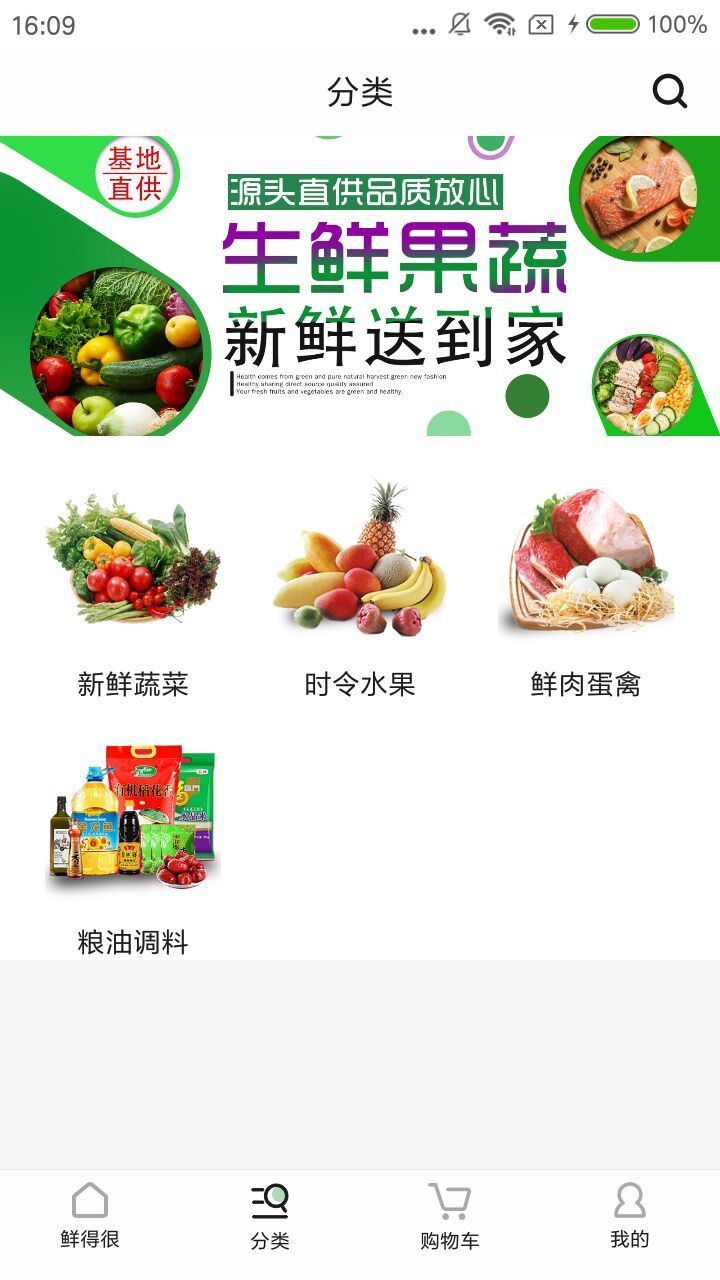
Task: Go to the 购物车 cart tab
Action: click(450, 1215)
